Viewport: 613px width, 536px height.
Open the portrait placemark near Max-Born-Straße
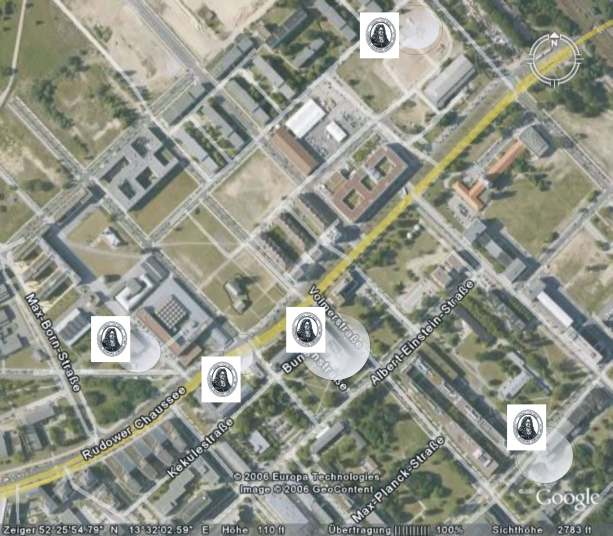click(111, 339)
